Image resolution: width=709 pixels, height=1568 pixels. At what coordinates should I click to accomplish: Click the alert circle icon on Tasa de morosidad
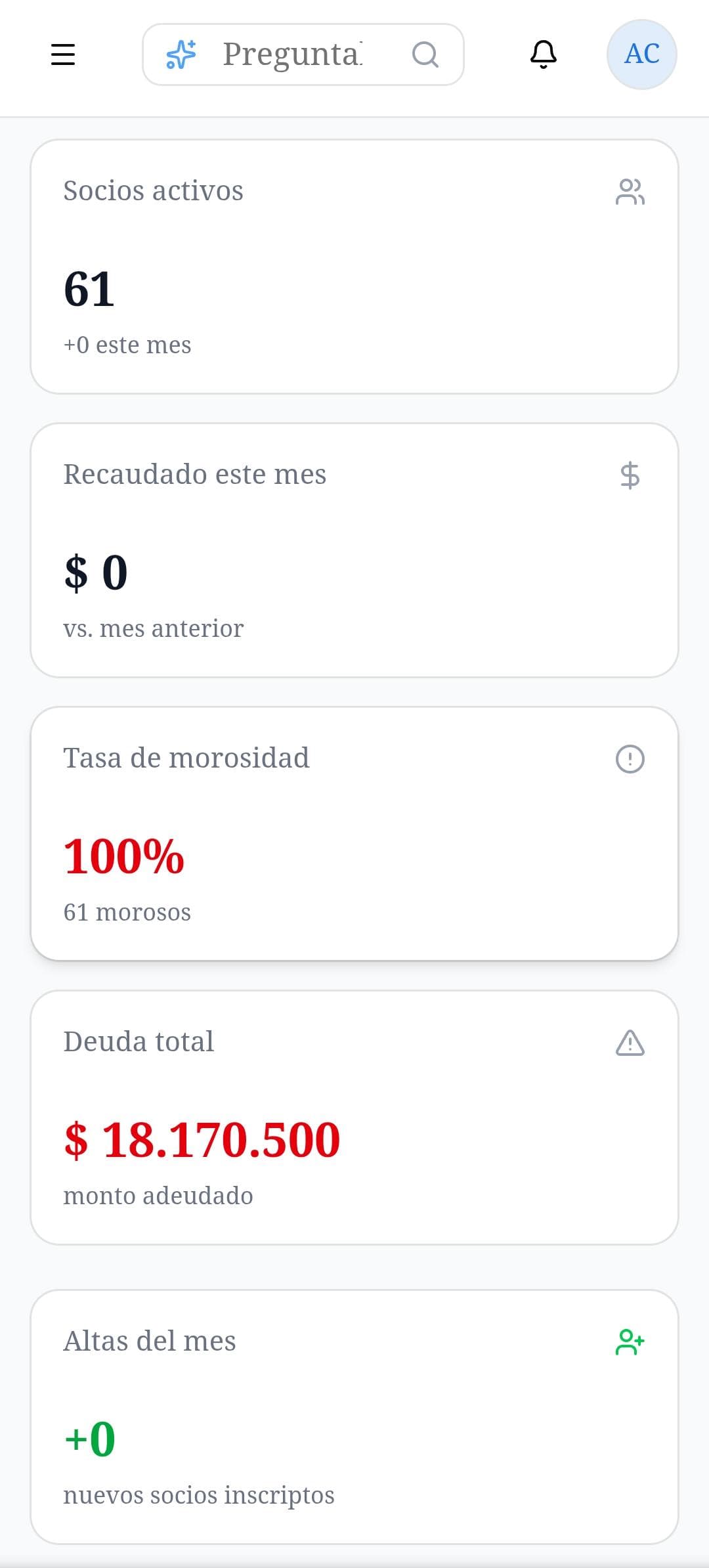(629, 760)
